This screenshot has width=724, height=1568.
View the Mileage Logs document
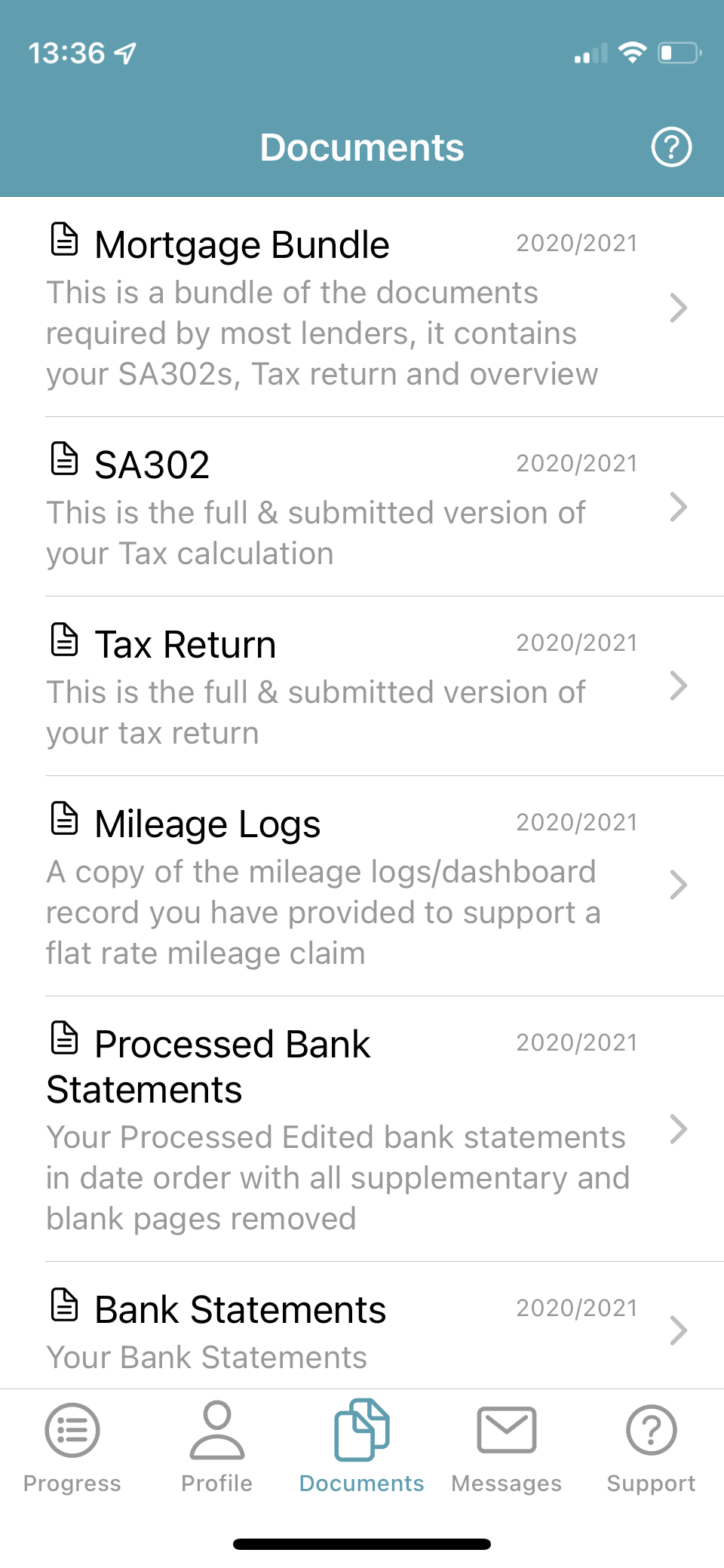[x=362, y=885]
